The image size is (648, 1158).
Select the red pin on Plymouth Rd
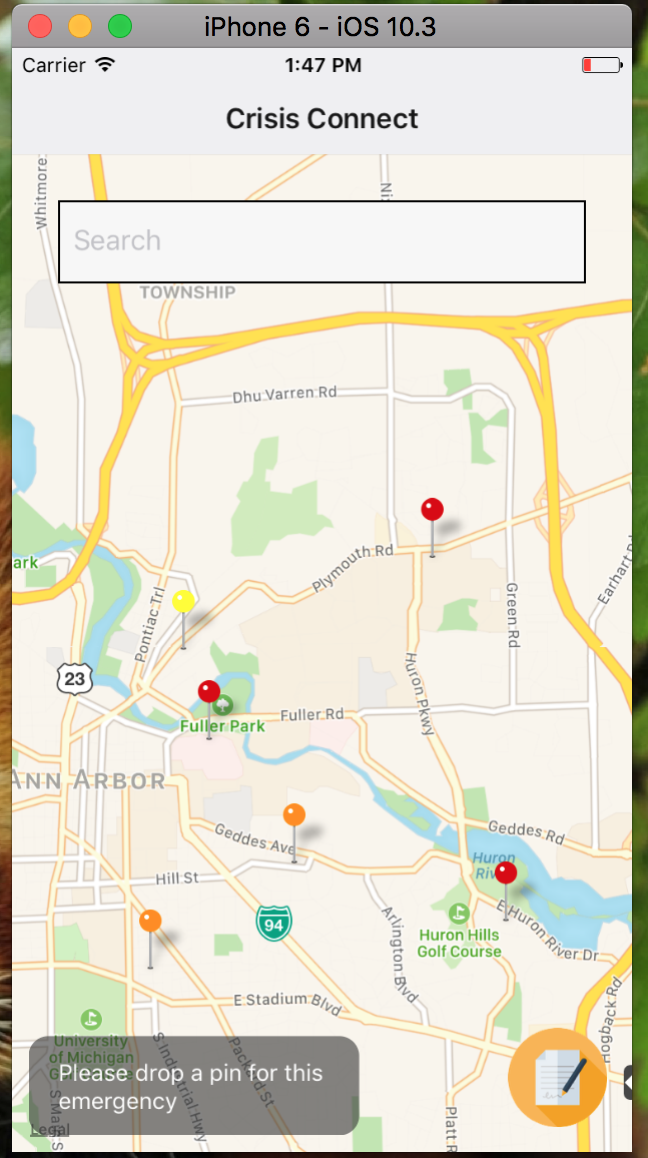click(x=432, y=511)
